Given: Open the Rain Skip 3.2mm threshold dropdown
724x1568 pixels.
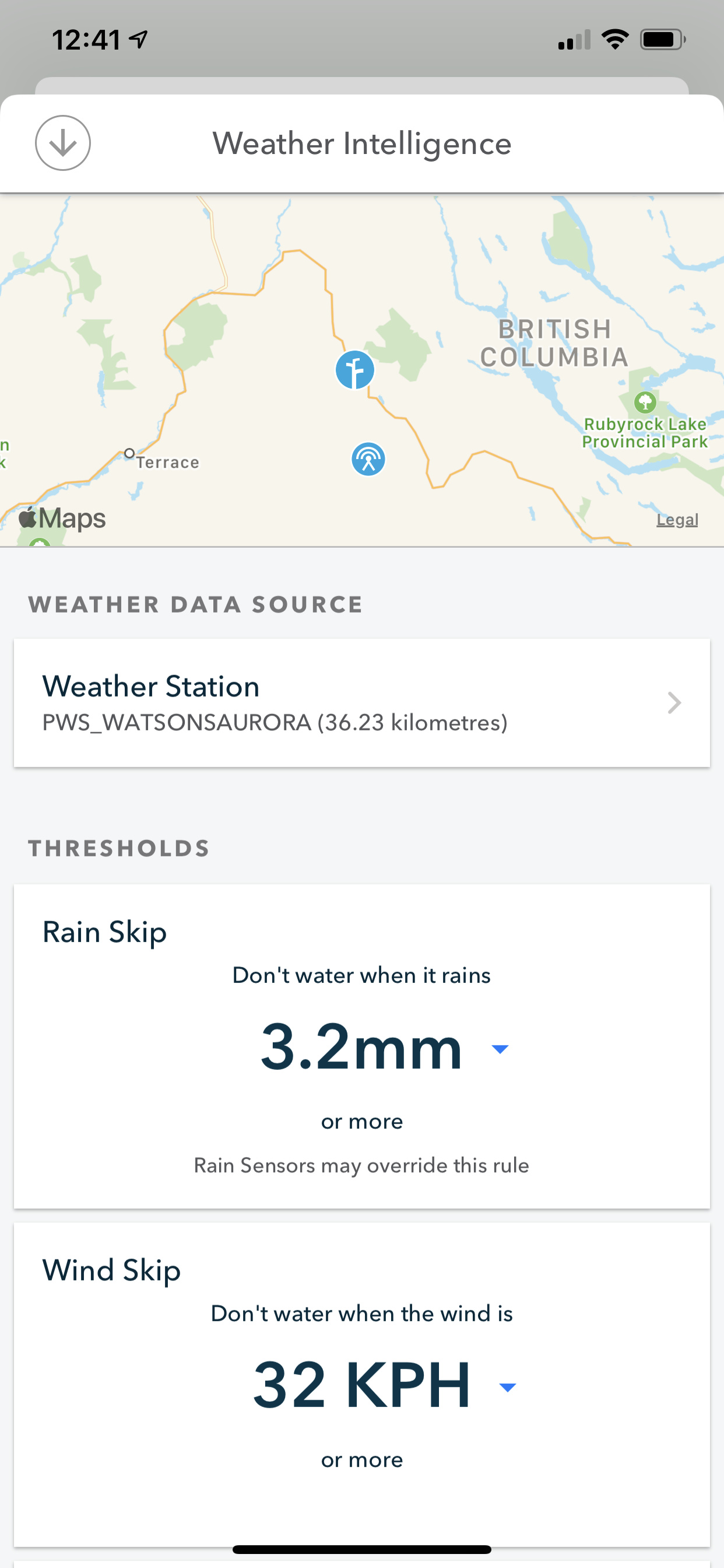Looking at the screenshot, I should [x=385, y=1048].
